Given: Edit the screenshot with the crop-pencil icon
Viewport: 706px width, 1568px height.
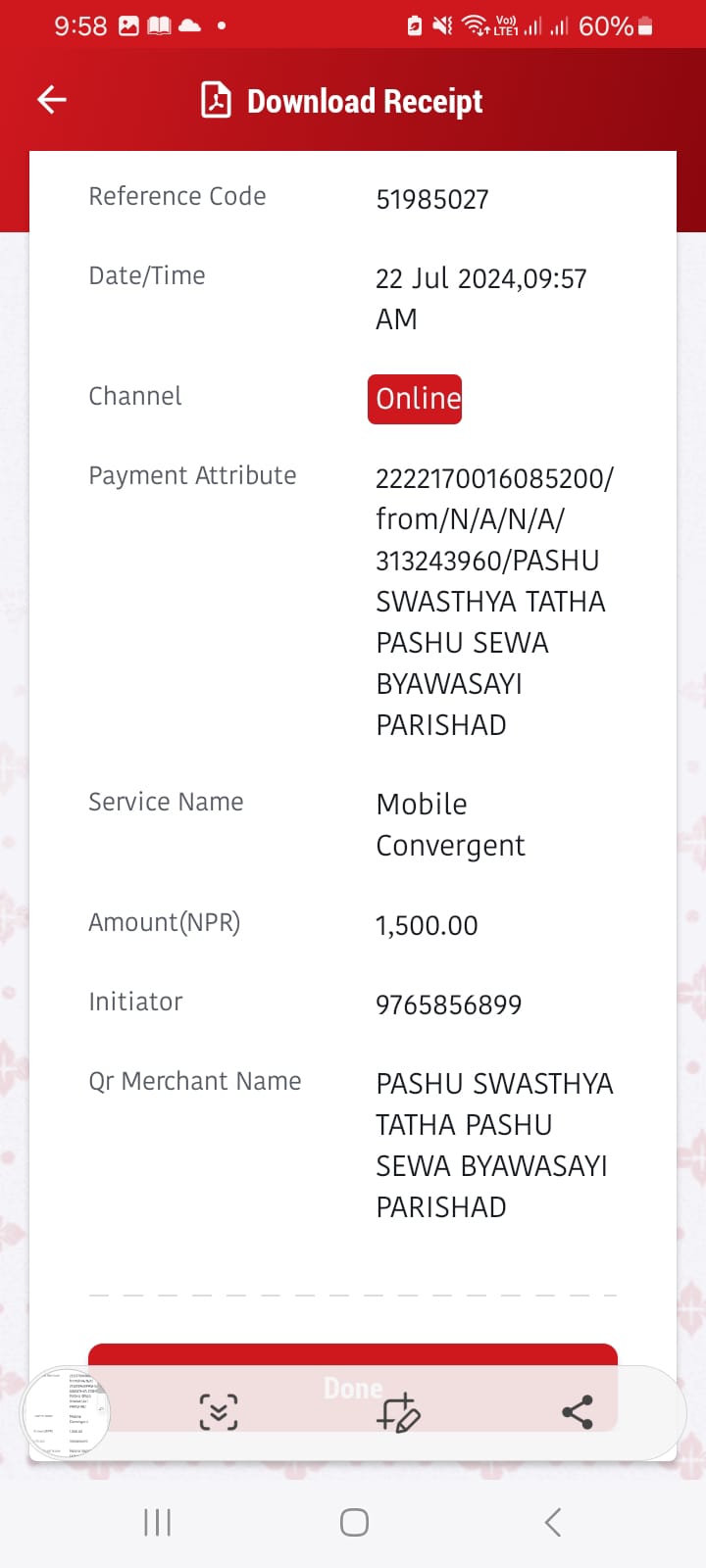Looking at the screenshot, I should (x=398, y=1412).
